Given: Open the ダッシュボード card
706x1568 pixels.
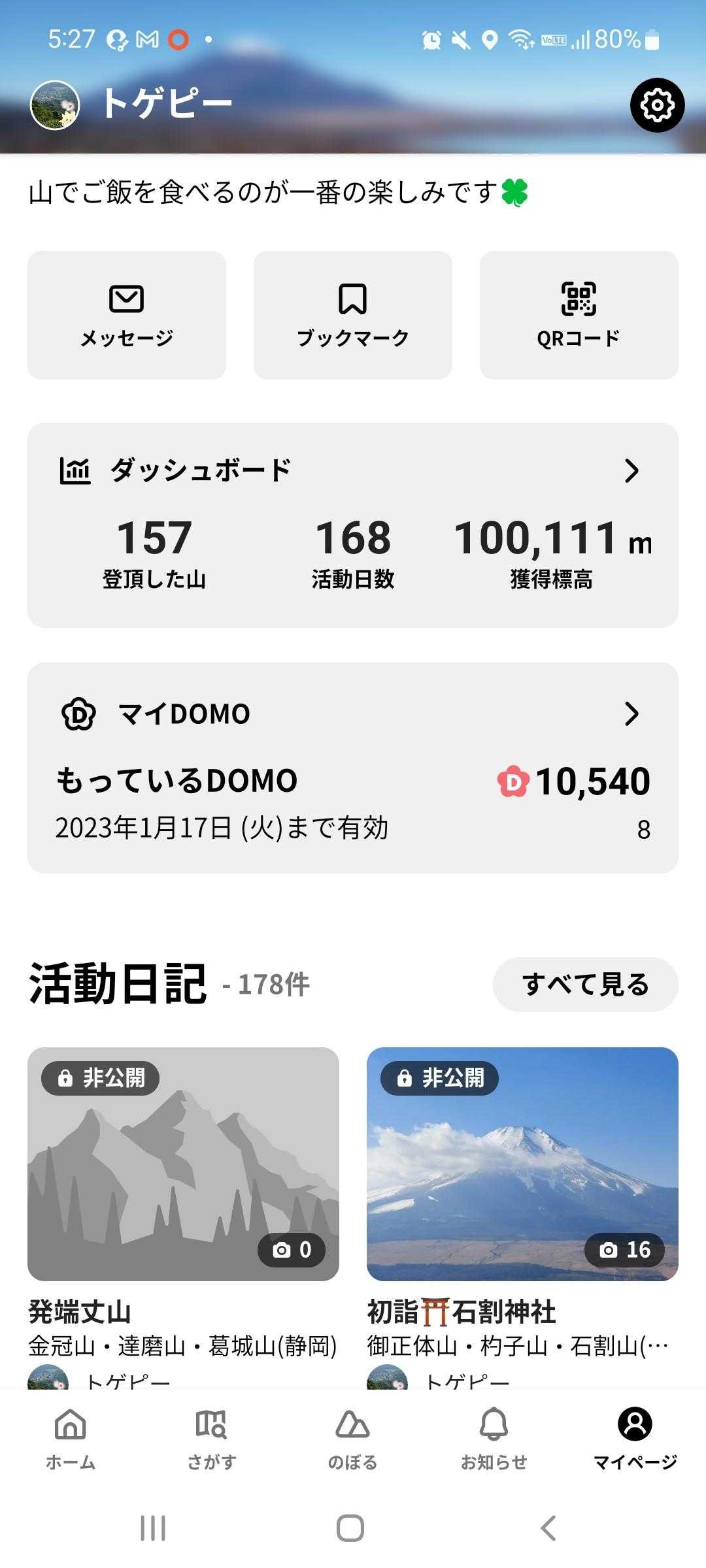Looking at the screenshot, I should 353,524.
